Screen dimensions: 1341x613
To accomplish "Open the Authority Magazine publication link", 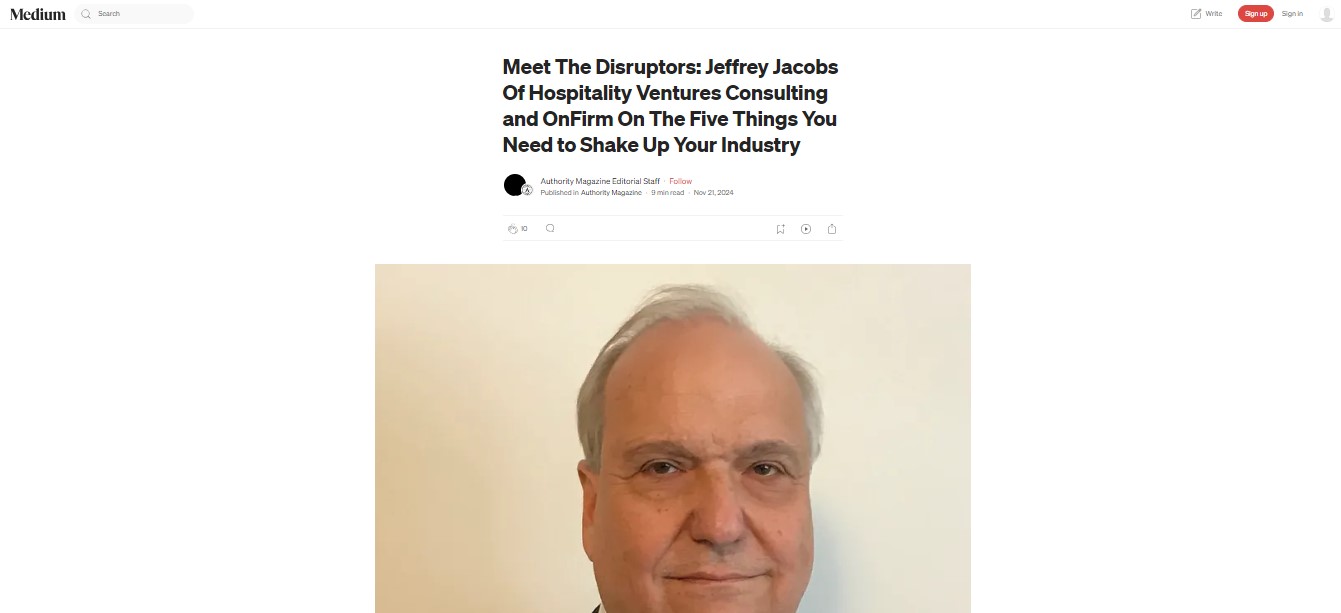I will tap(611, 193).
